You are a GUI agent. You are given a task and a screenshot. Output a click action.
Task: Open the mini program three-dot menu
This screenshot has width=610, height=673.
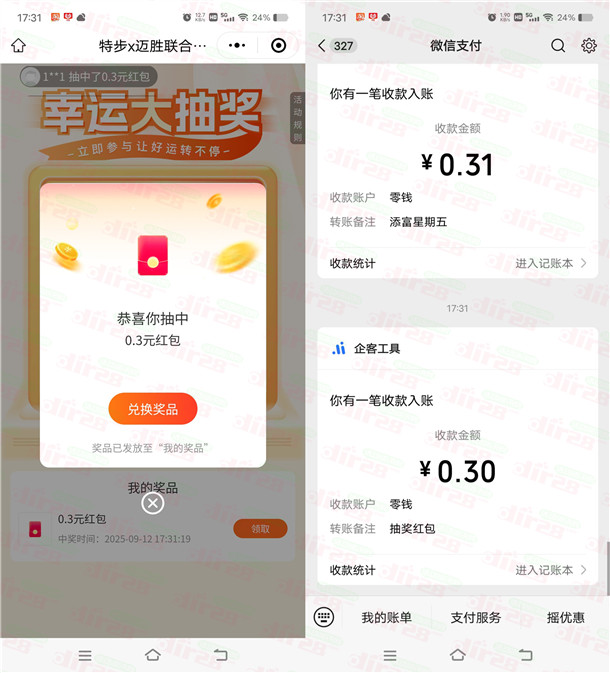(236, 46)
